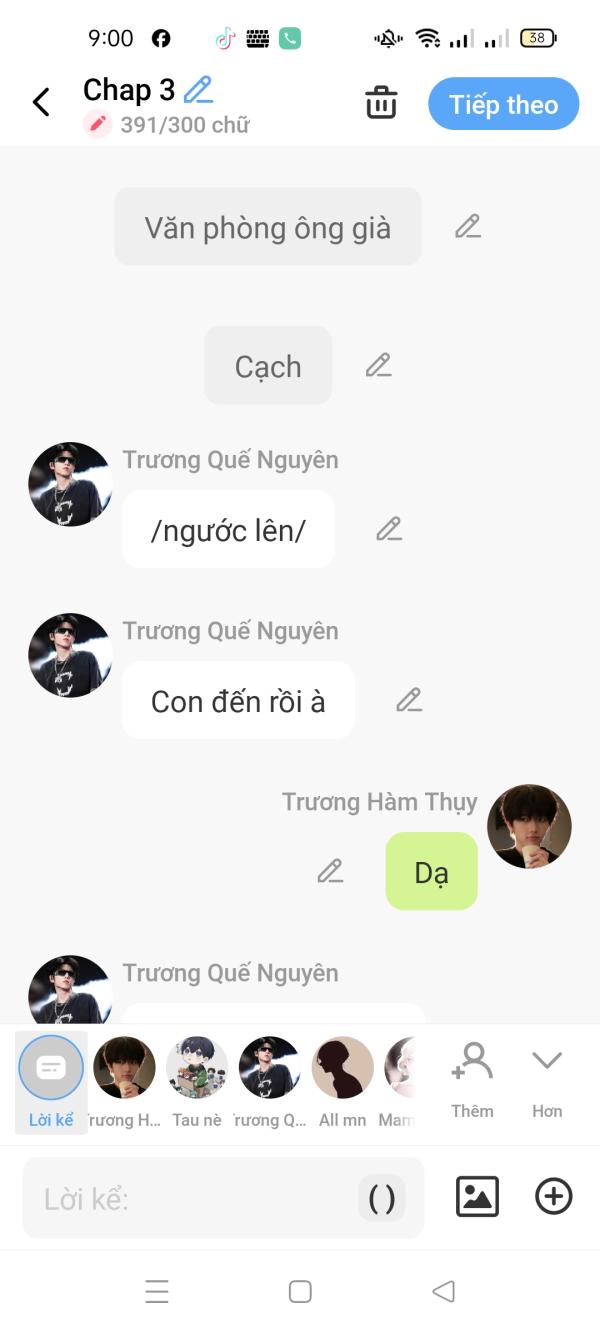Go to home via system navigation
The height and width of the screenshot is (1333, 600).
[300, 1291]
